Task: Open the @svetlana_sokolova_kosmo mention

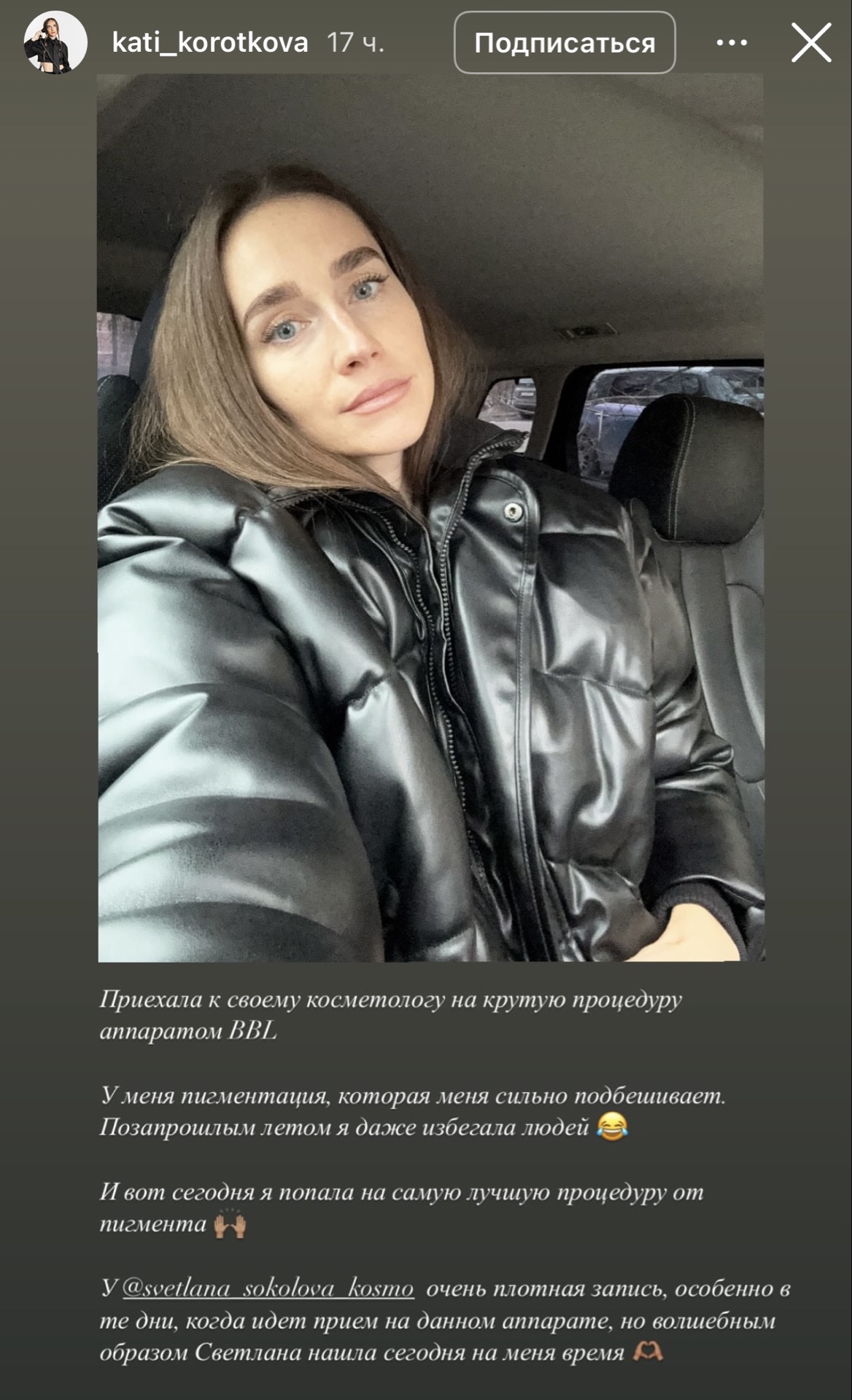Action: coord(268,1288)
